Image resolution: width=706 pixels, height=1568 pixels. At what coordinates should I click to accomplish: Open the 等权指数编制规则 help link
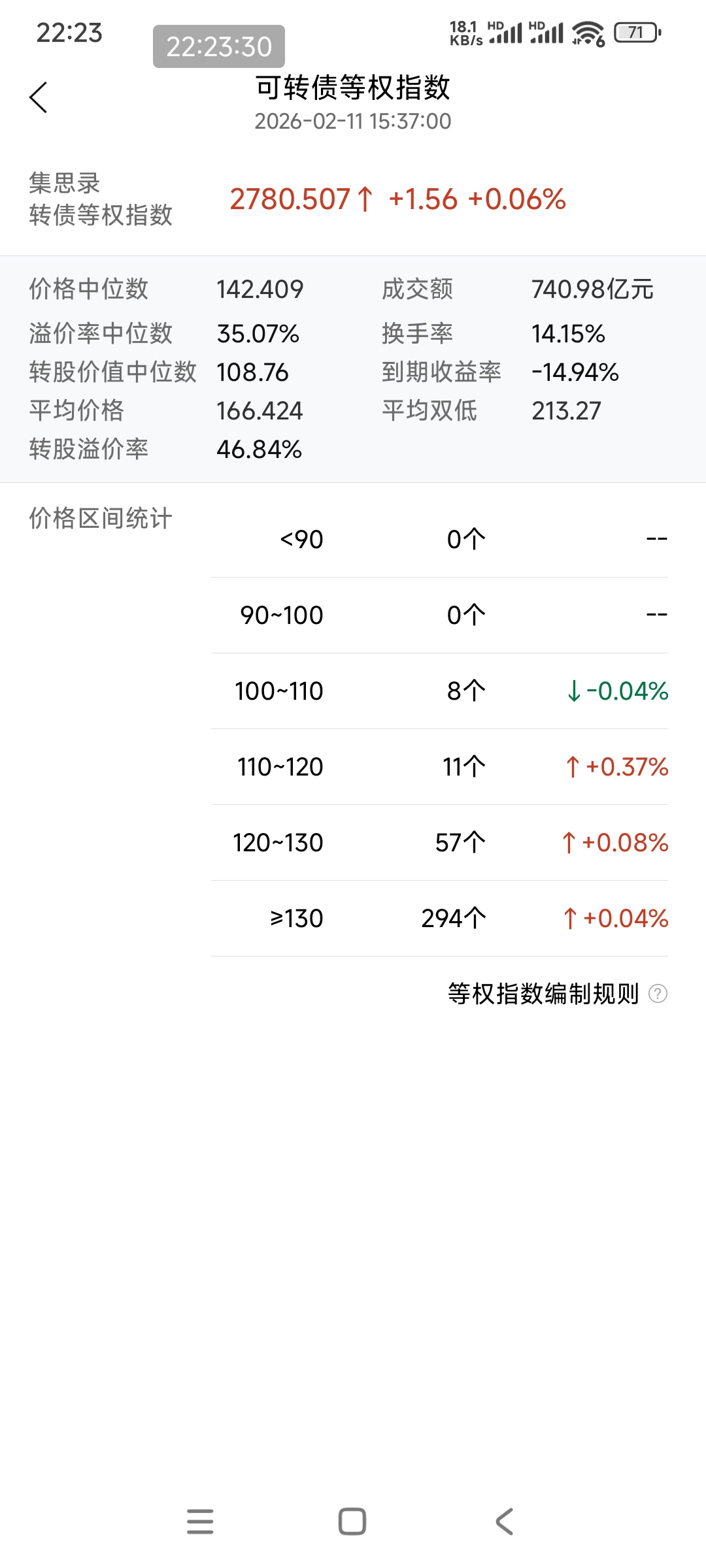point(556,994)
